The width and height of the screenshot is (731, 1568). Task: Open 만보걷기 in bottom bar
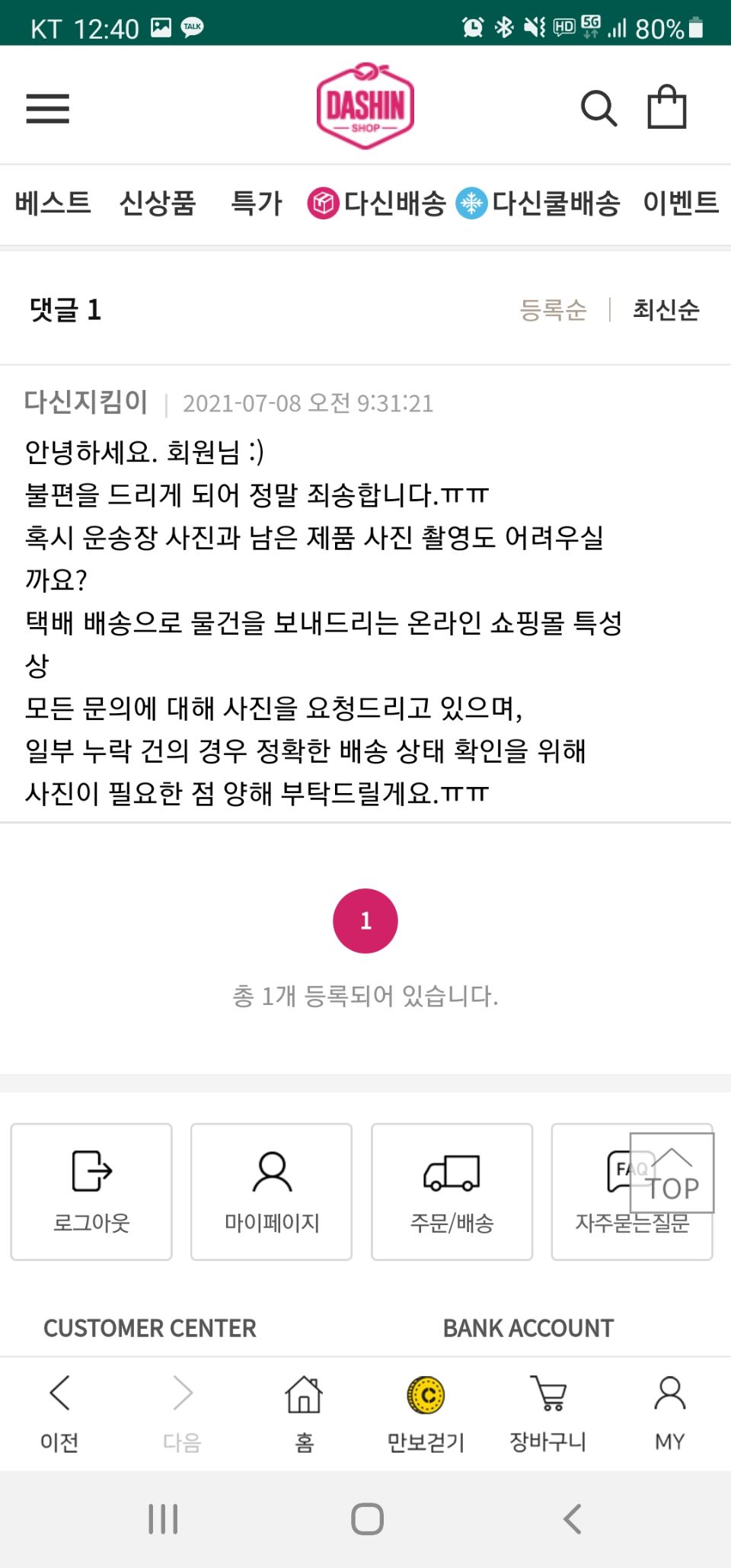[426, 1413]
